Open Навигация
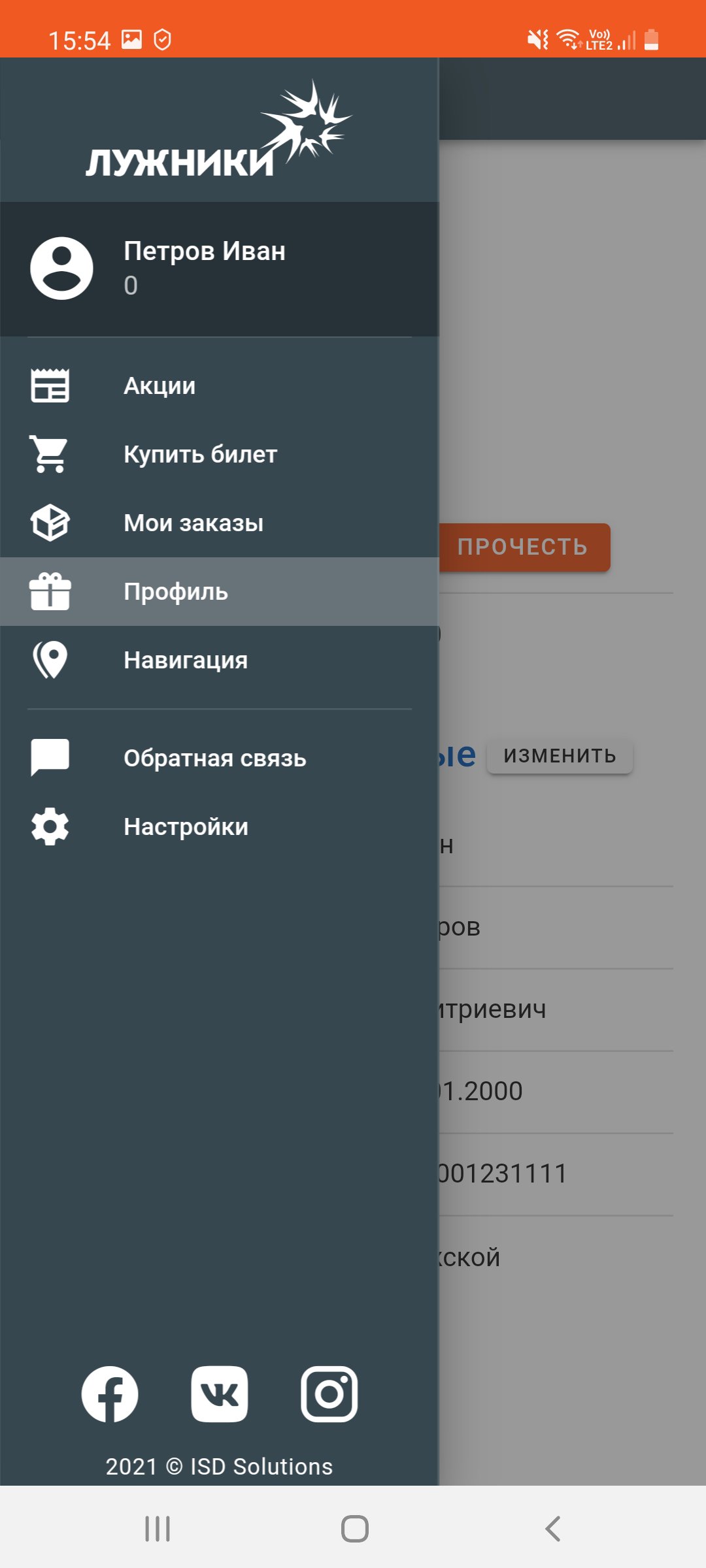This screenshot has height=1568, width=706. 219,660
